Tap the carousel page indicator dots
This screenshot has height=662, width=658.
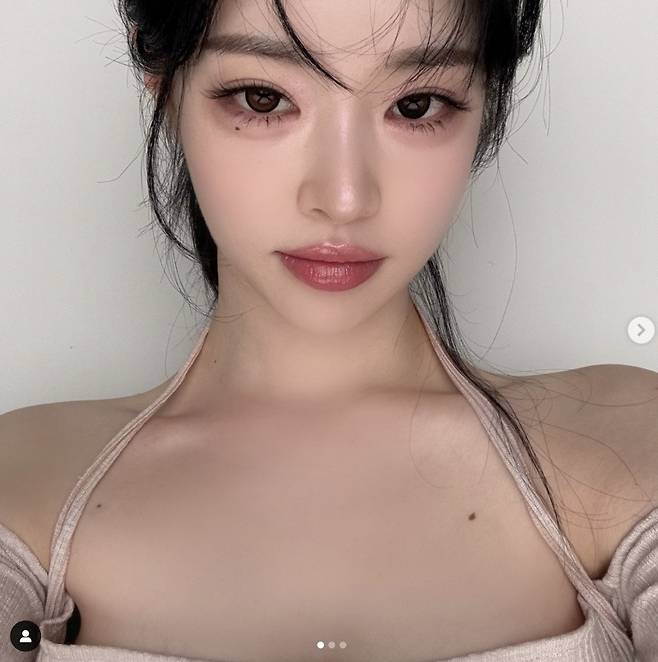click(331, 645)
